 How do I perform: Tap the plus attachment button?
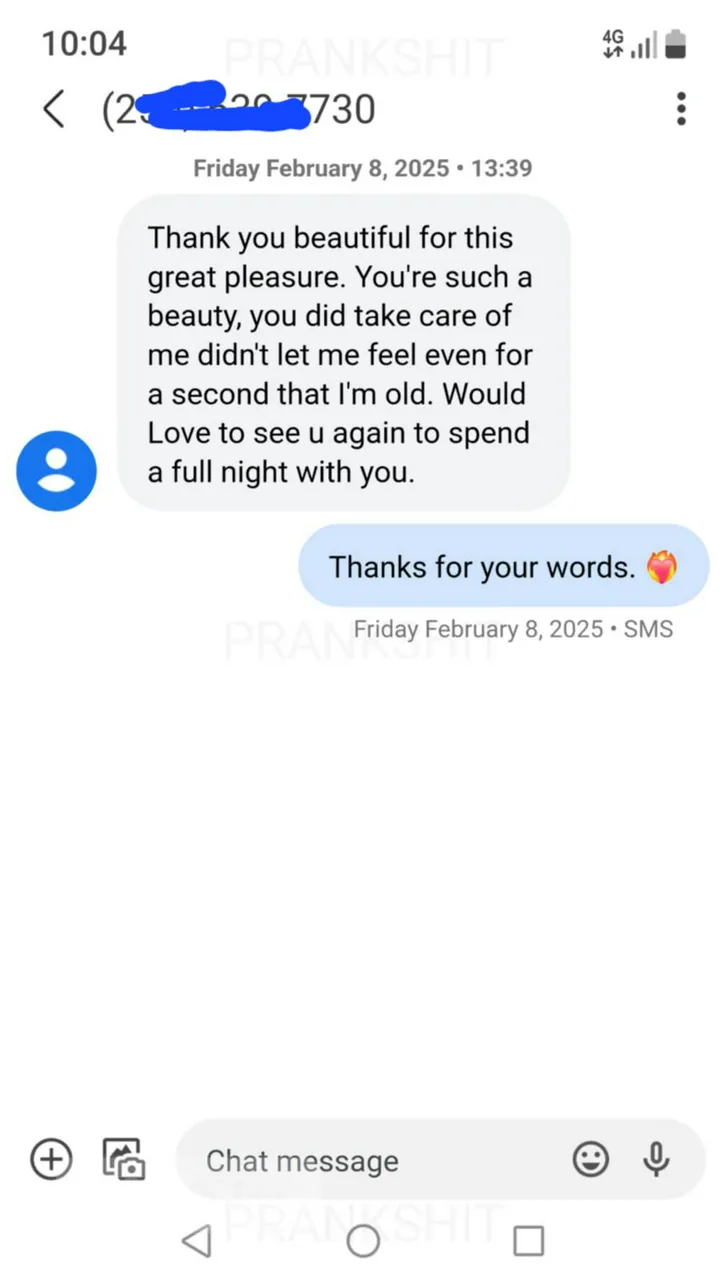click(x=52, y=1160)
